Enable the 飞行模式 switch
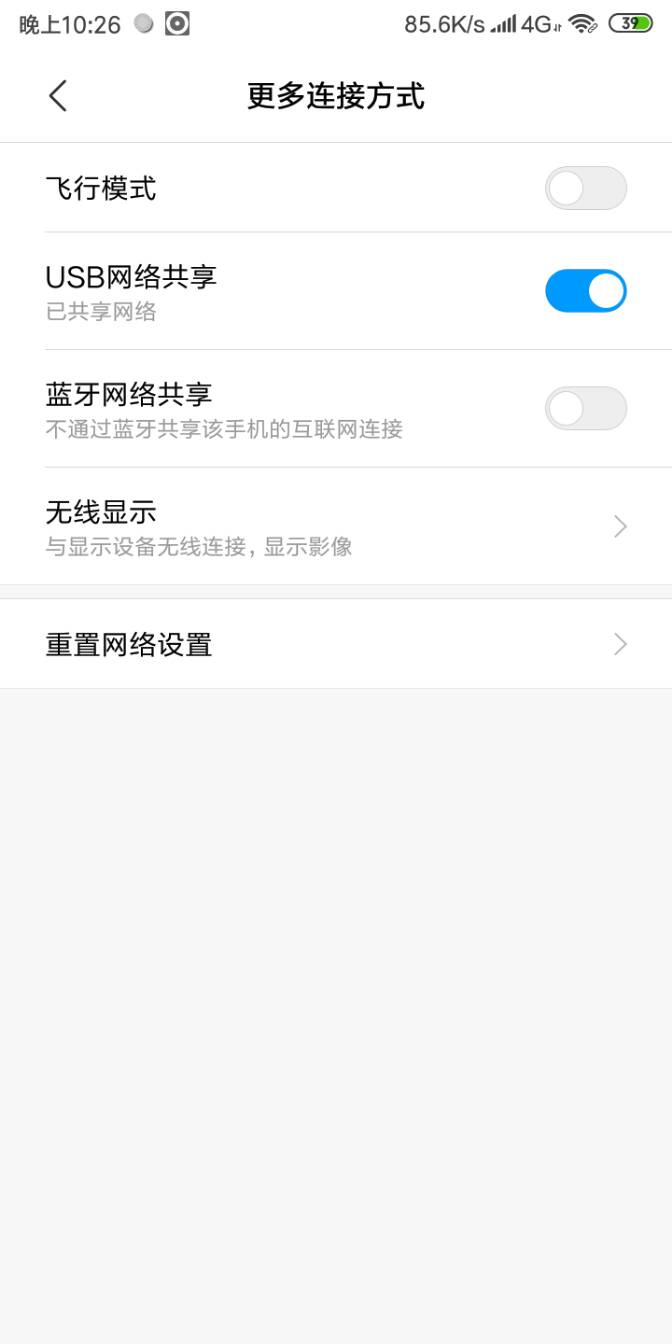The image size is (672, 1344). point(585,188)
